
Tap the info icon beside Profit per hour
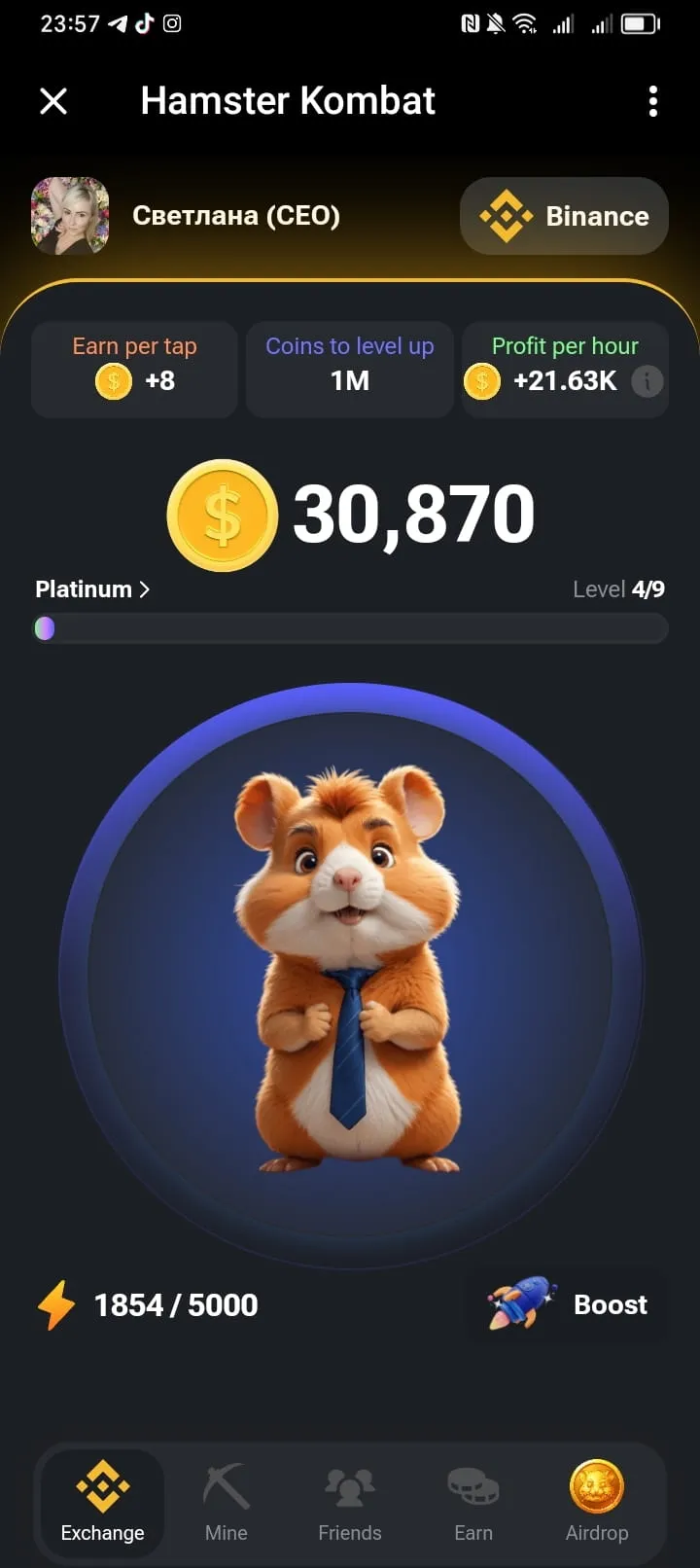[647, 381]
